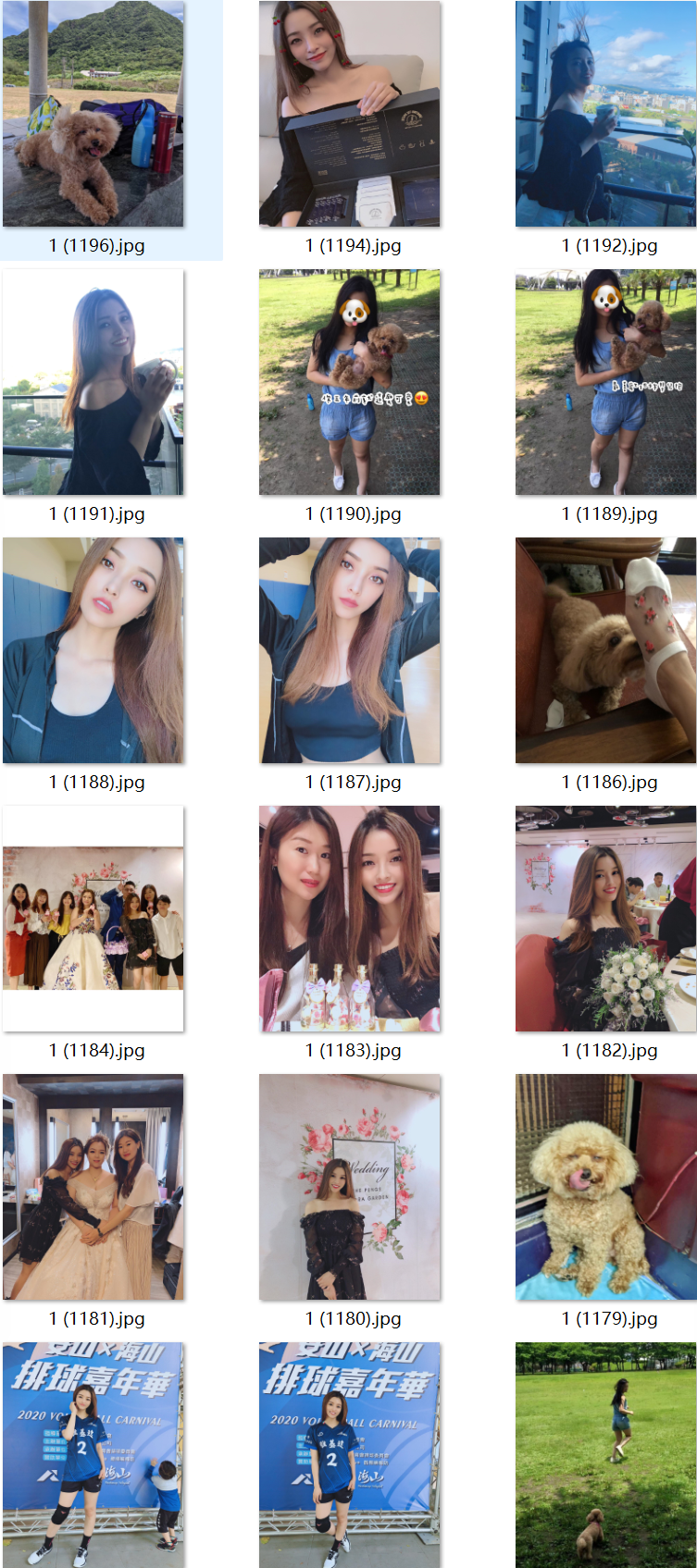Open the file 1 (1182).jpg
Viewport: 697px width, 1568px height.
point(605,919)
